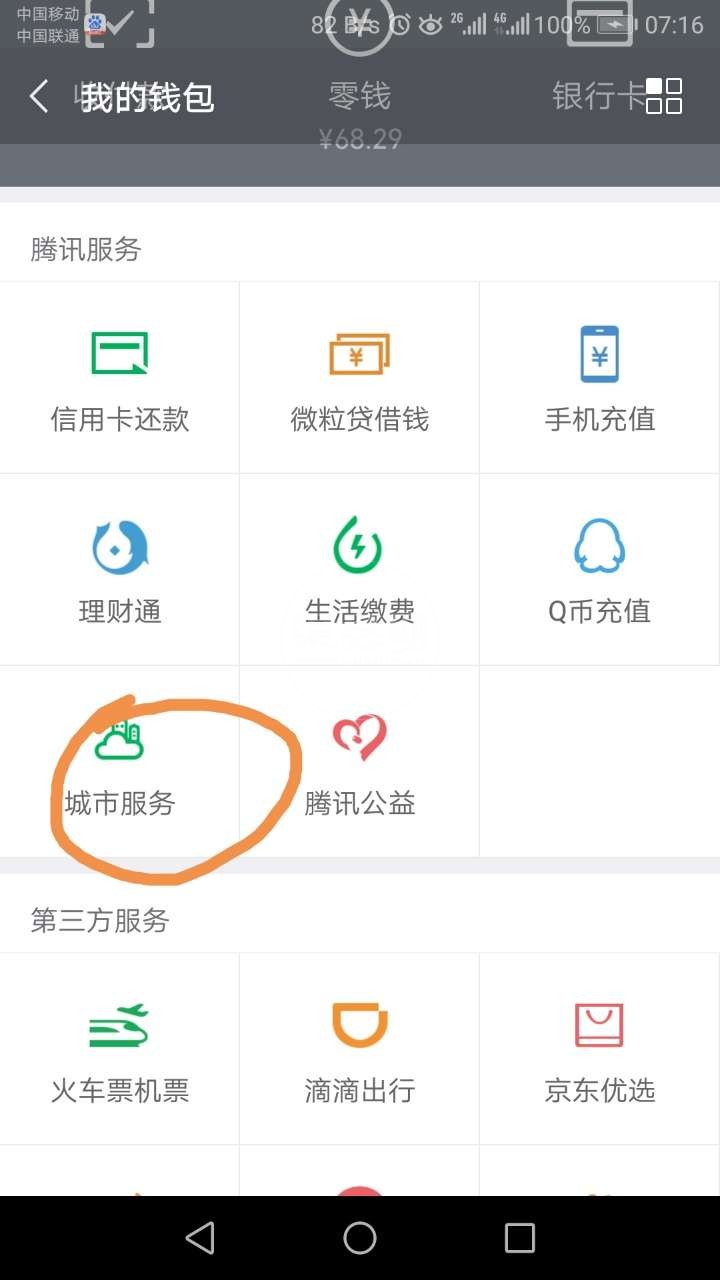Open recent apps from the navigation bar
Image resolution: width=720 pixels, height=1280 pixels.
pyautogui.click(x=520, y=1238)
